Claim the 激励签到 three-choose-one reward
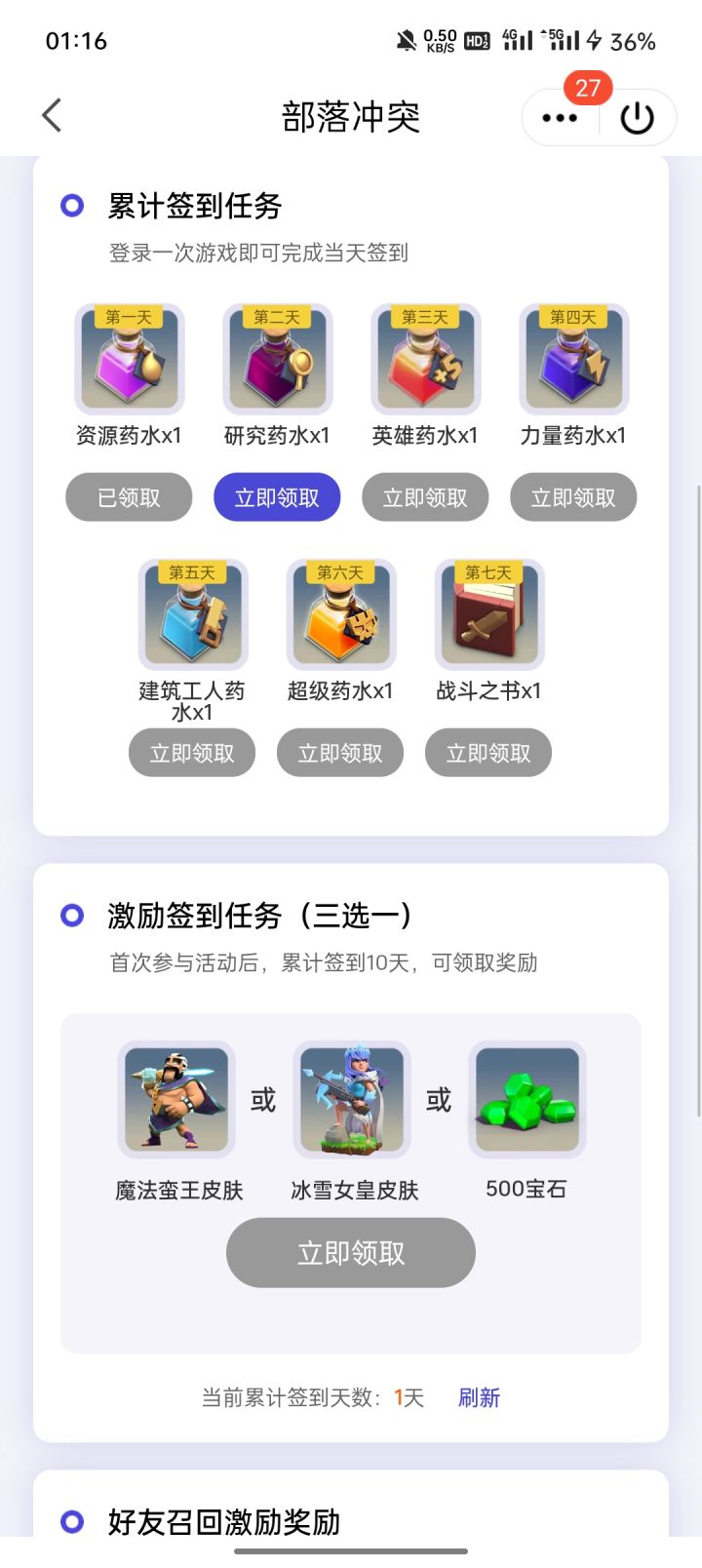This screenshot has height=1568, width=702. point(351,1253)
